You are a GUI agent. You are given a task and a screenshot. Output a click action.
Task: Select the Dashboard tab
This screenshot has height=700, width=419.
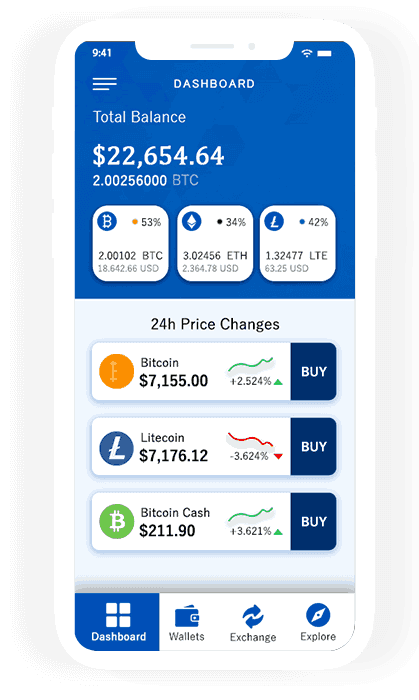(117, 621)
